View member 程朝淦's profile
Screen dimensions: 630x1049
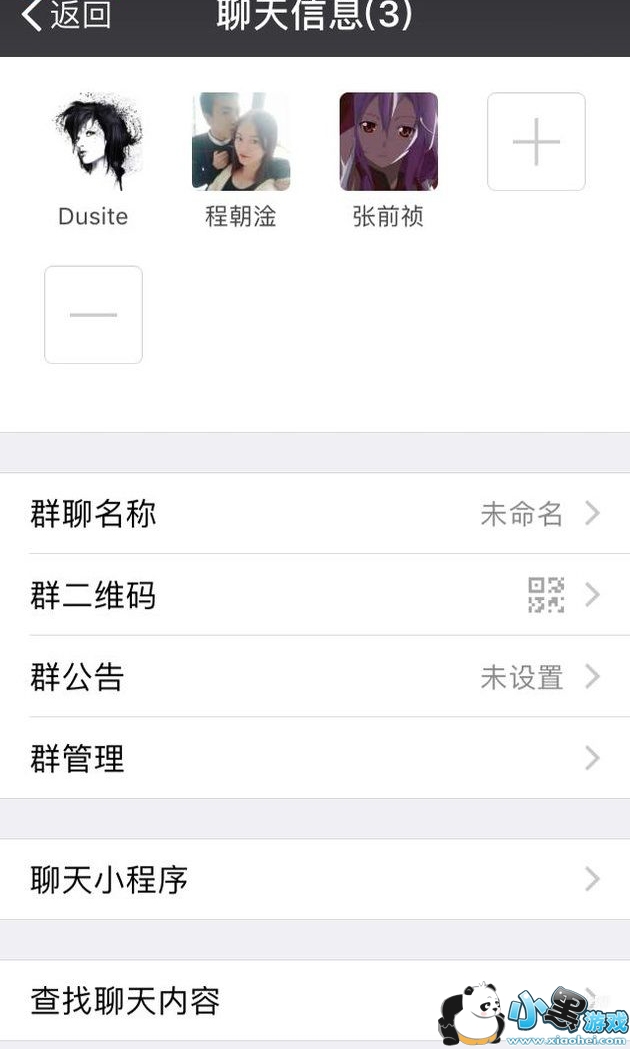241,142
